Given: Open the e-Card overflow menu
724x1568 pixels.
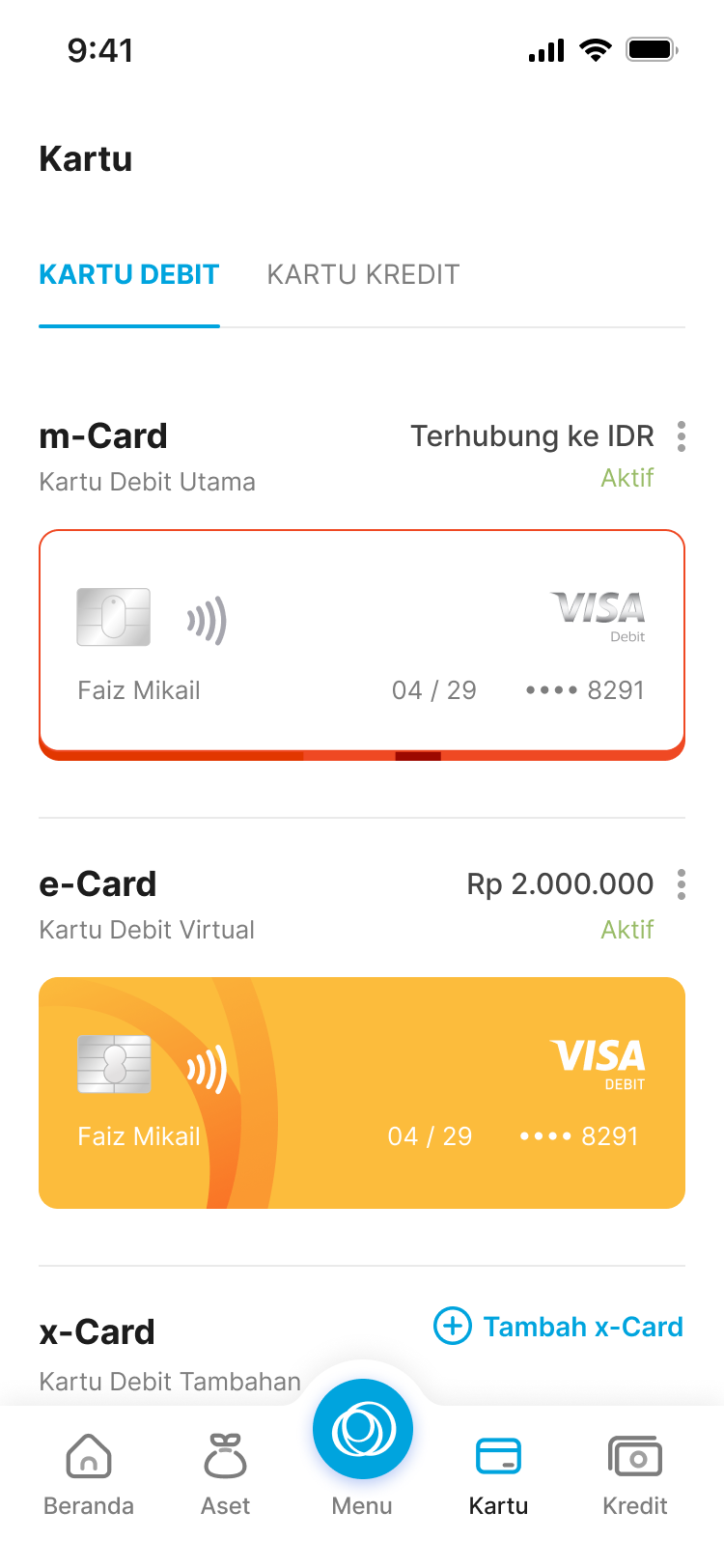Looking at the screenshot, I should tap(682, 884).
